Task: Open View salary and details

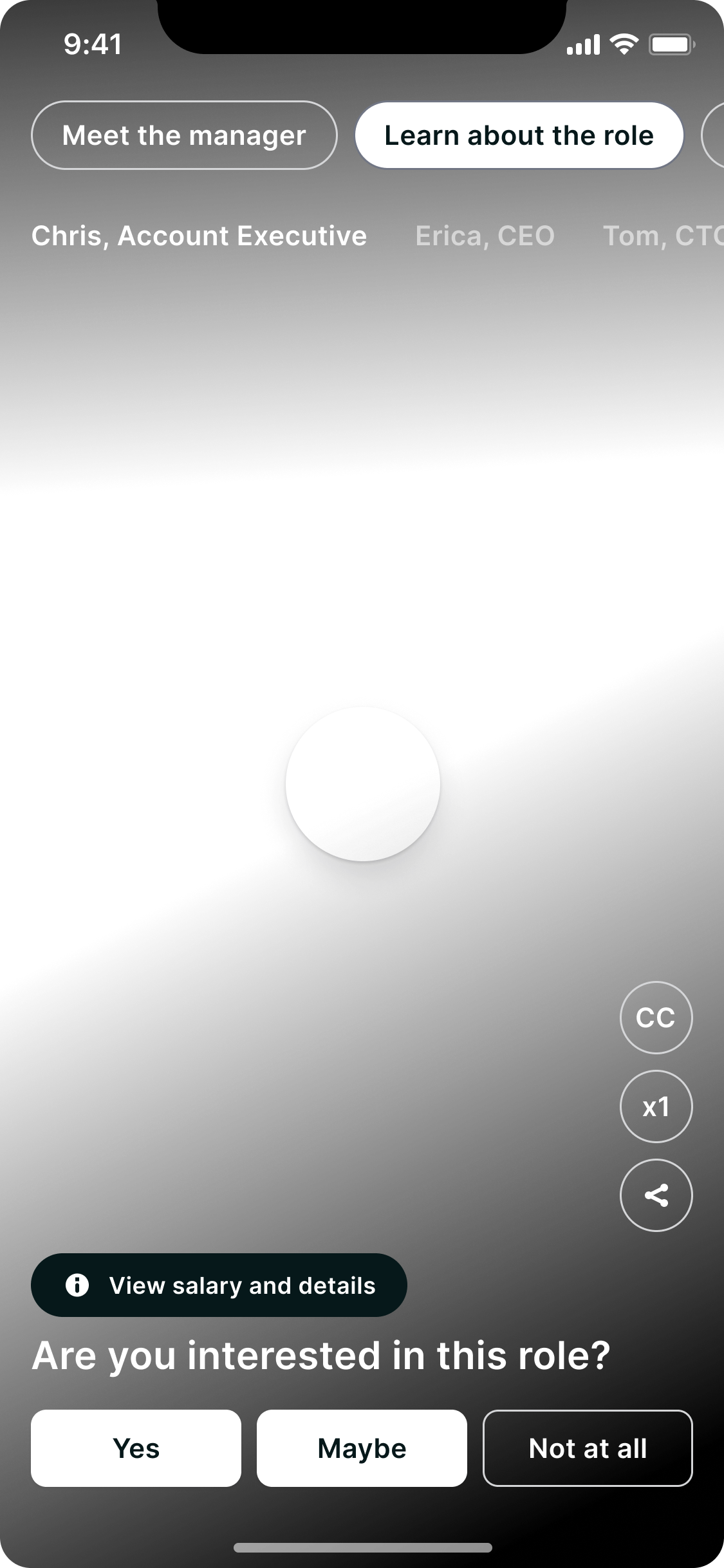Action: click(219, 1285)
